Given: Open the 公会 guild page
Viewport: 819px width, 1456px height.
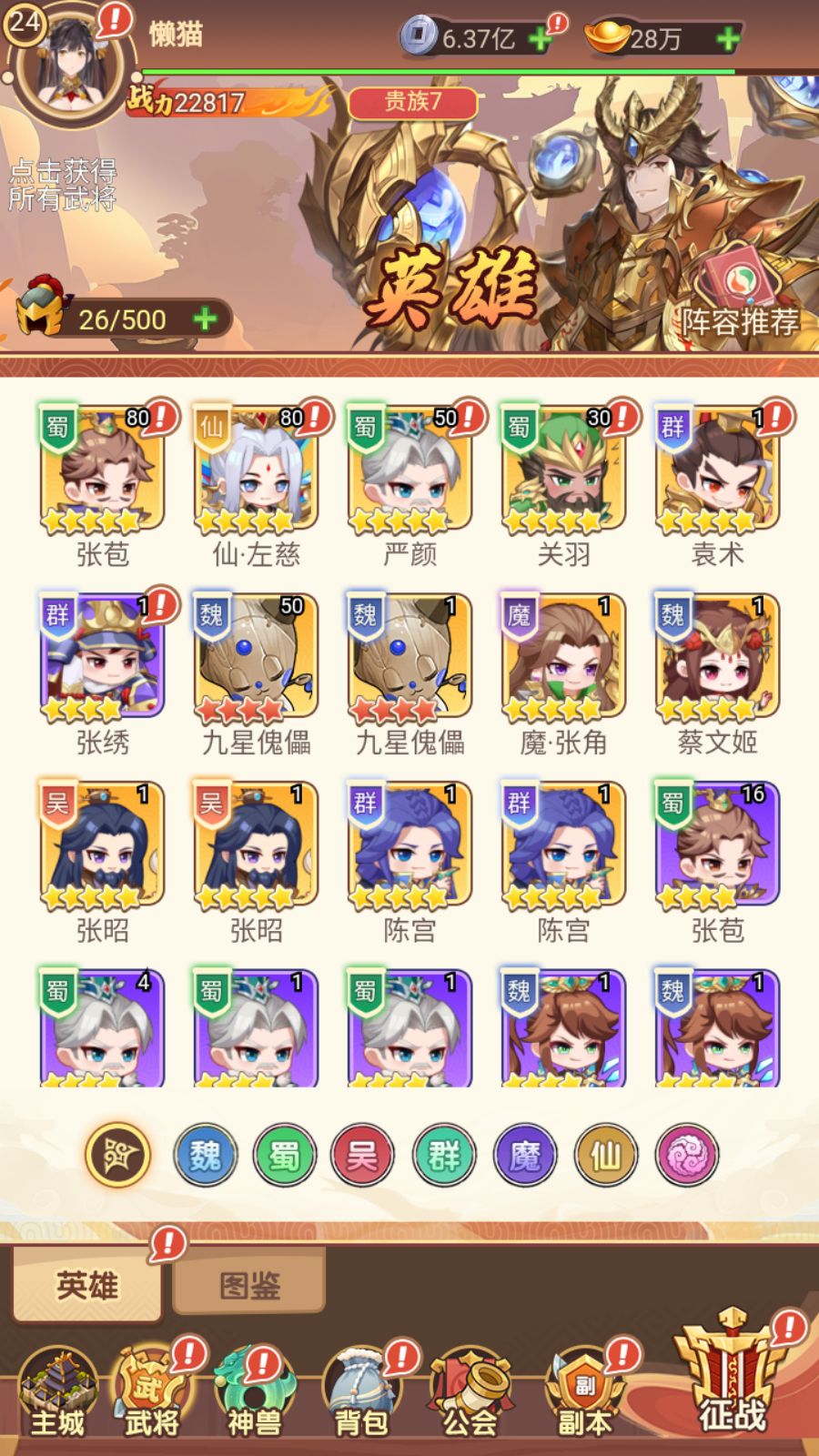Looking at the screenshot, I should click(x=470, y=1392).
